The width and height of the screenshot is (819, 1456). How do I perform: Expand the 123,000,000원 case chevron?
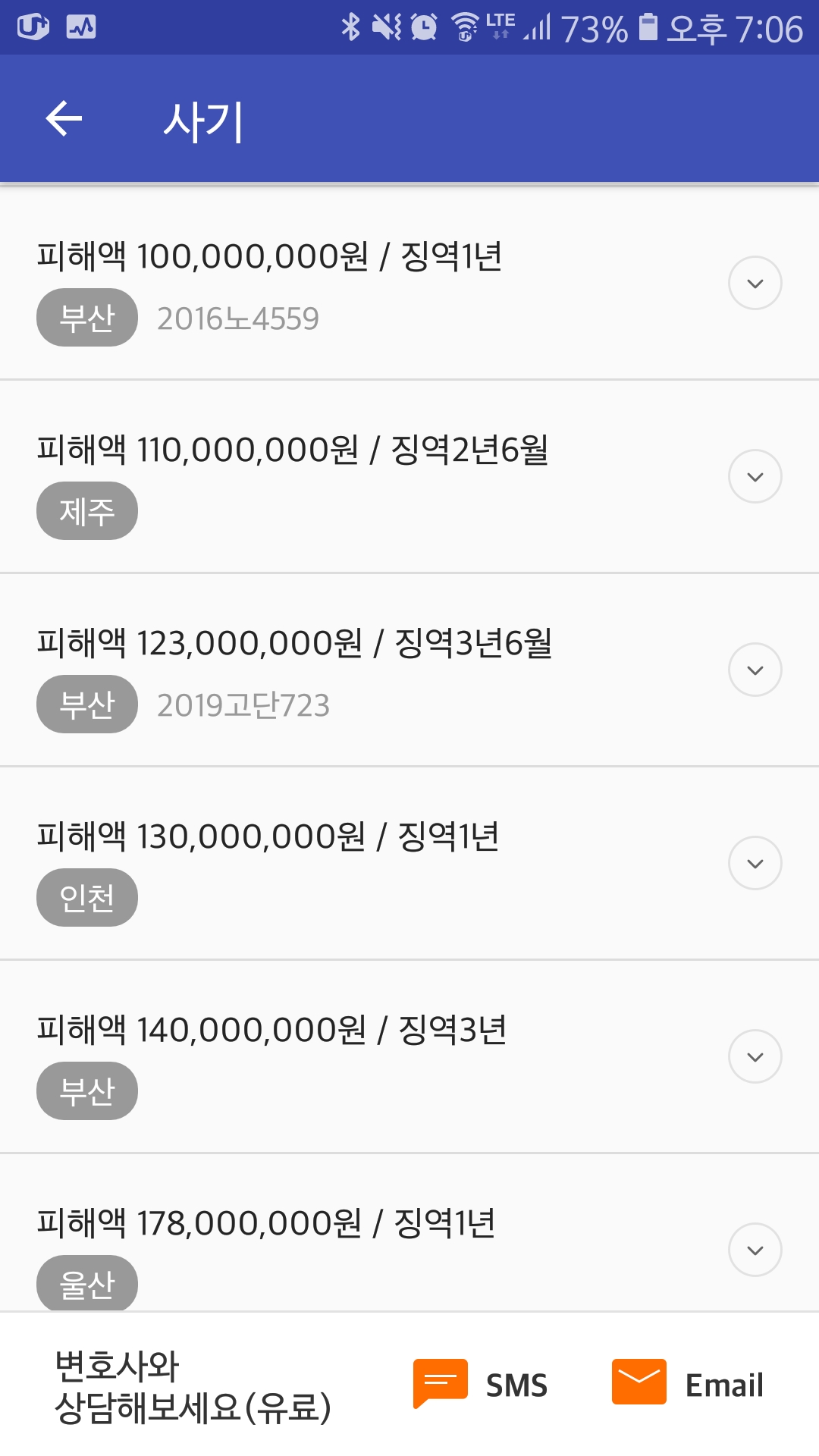point(755,670)
